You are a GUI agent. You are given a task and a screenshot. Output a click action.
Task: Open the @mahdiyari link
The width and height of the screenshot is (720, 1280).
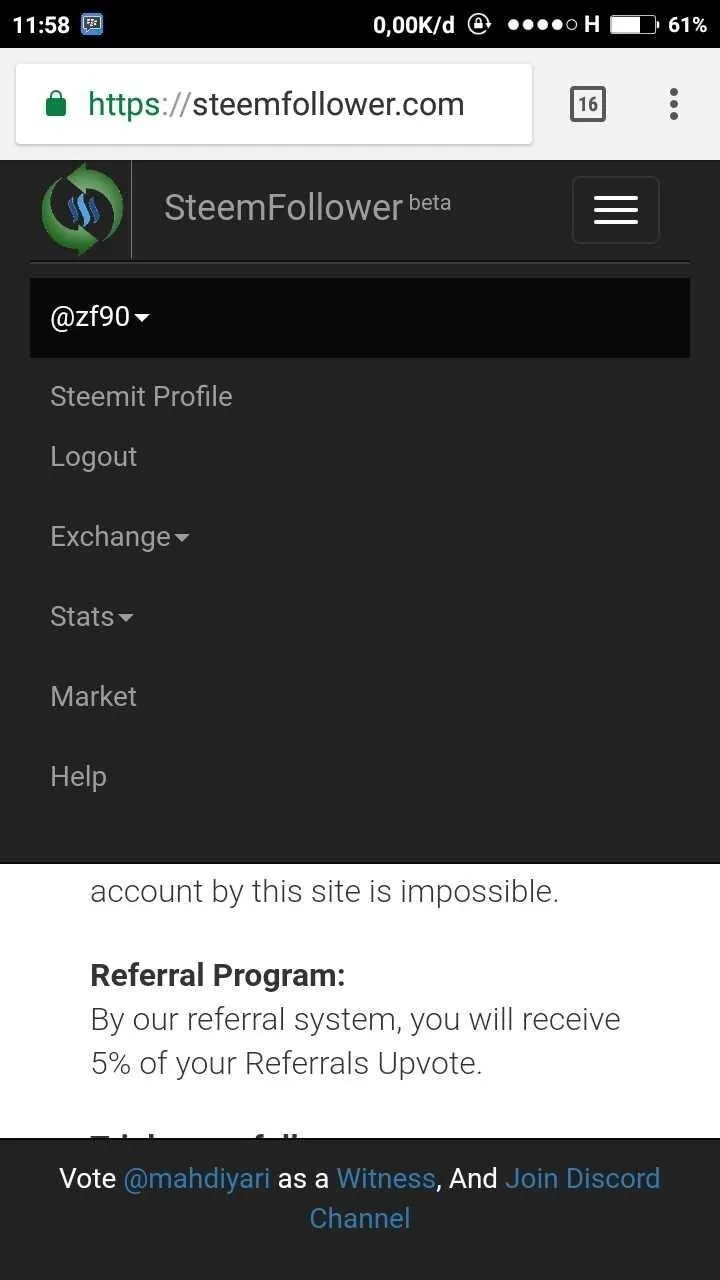[x=196, y=1178]
